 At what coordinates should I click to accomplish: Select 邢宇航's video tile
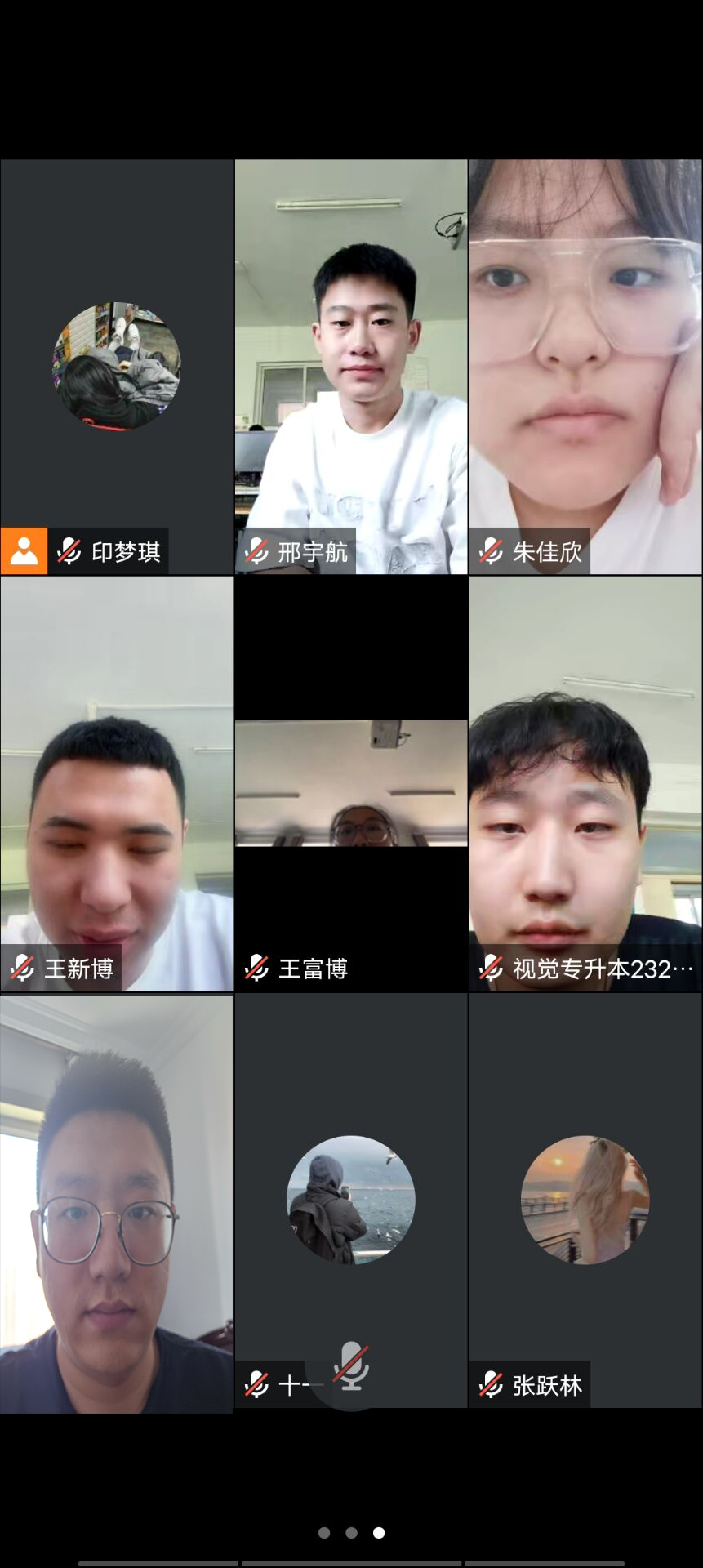coord(351,367)
